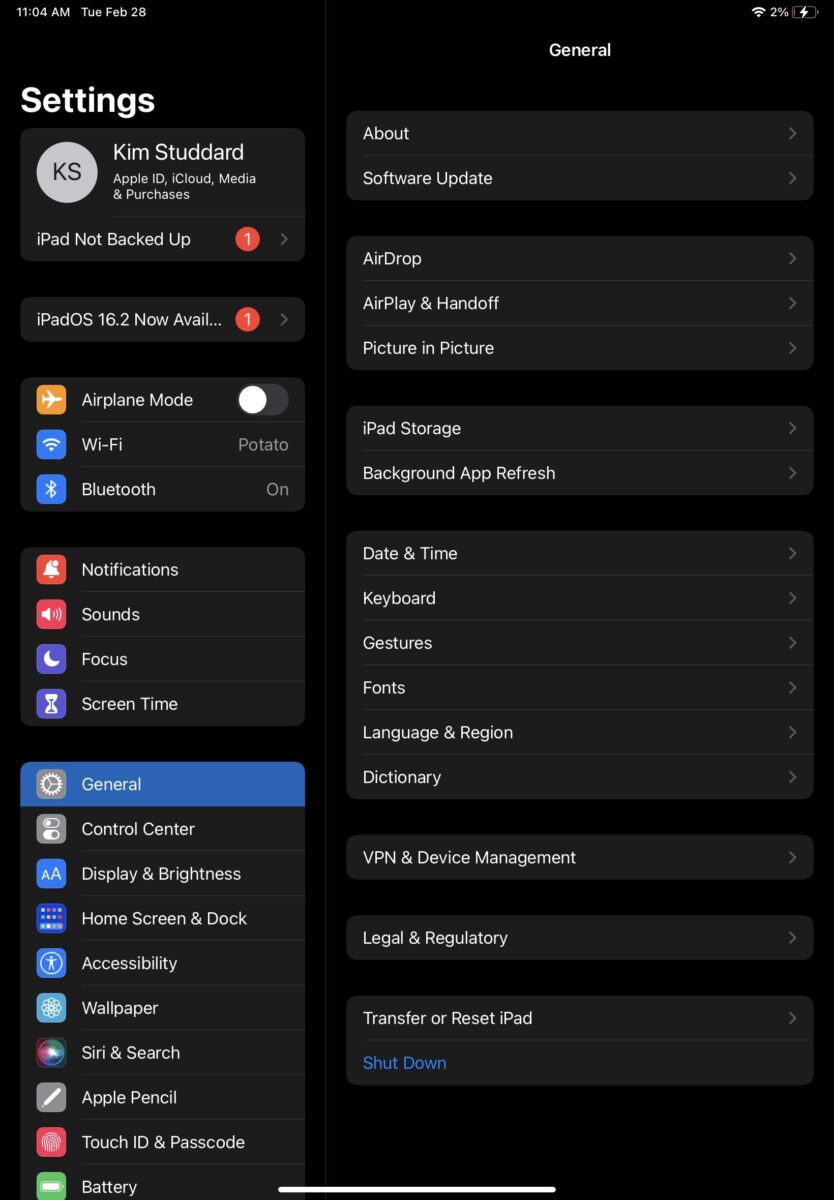Open Screen Time settings
834x1200 pixels.
tap(162, 704)
